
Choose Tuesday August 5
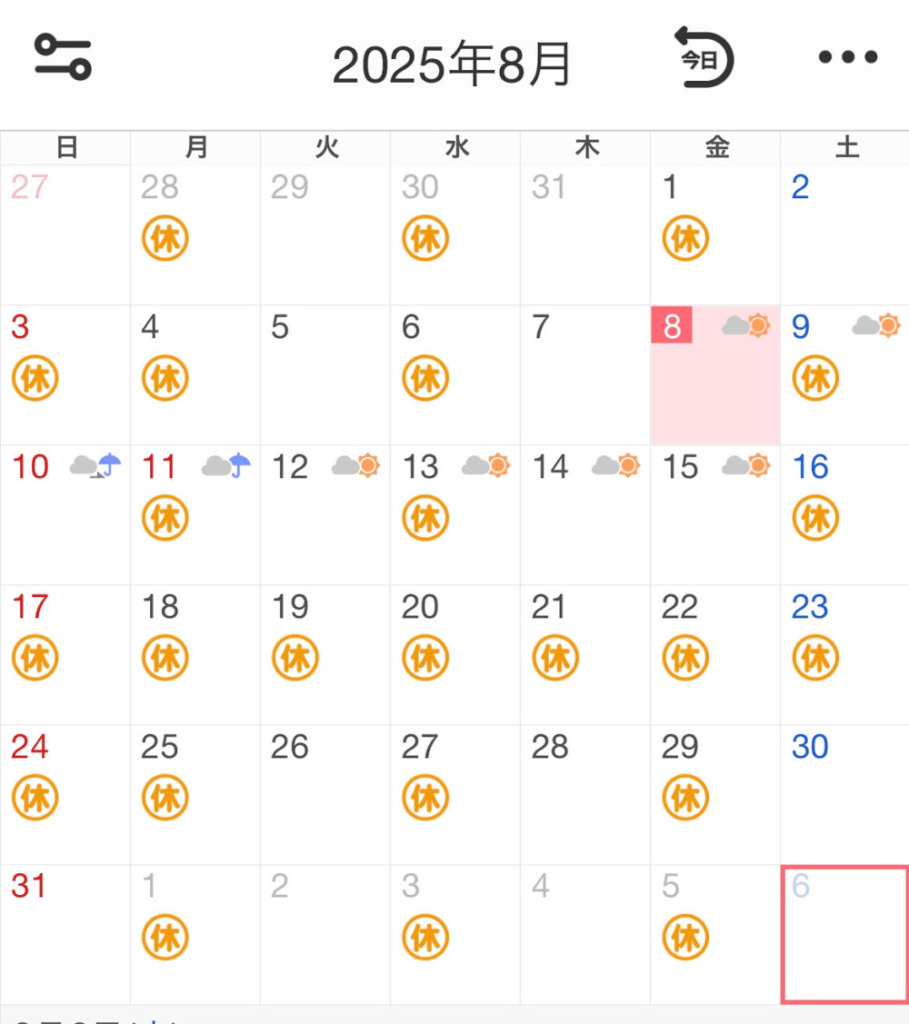point(325,375)
